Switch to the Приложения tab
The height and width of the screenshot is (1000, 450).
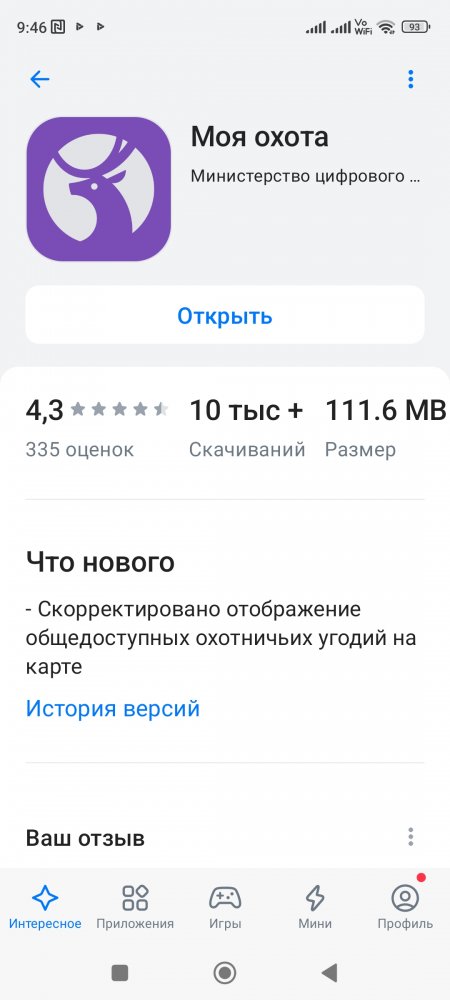(x=135, y=908)
